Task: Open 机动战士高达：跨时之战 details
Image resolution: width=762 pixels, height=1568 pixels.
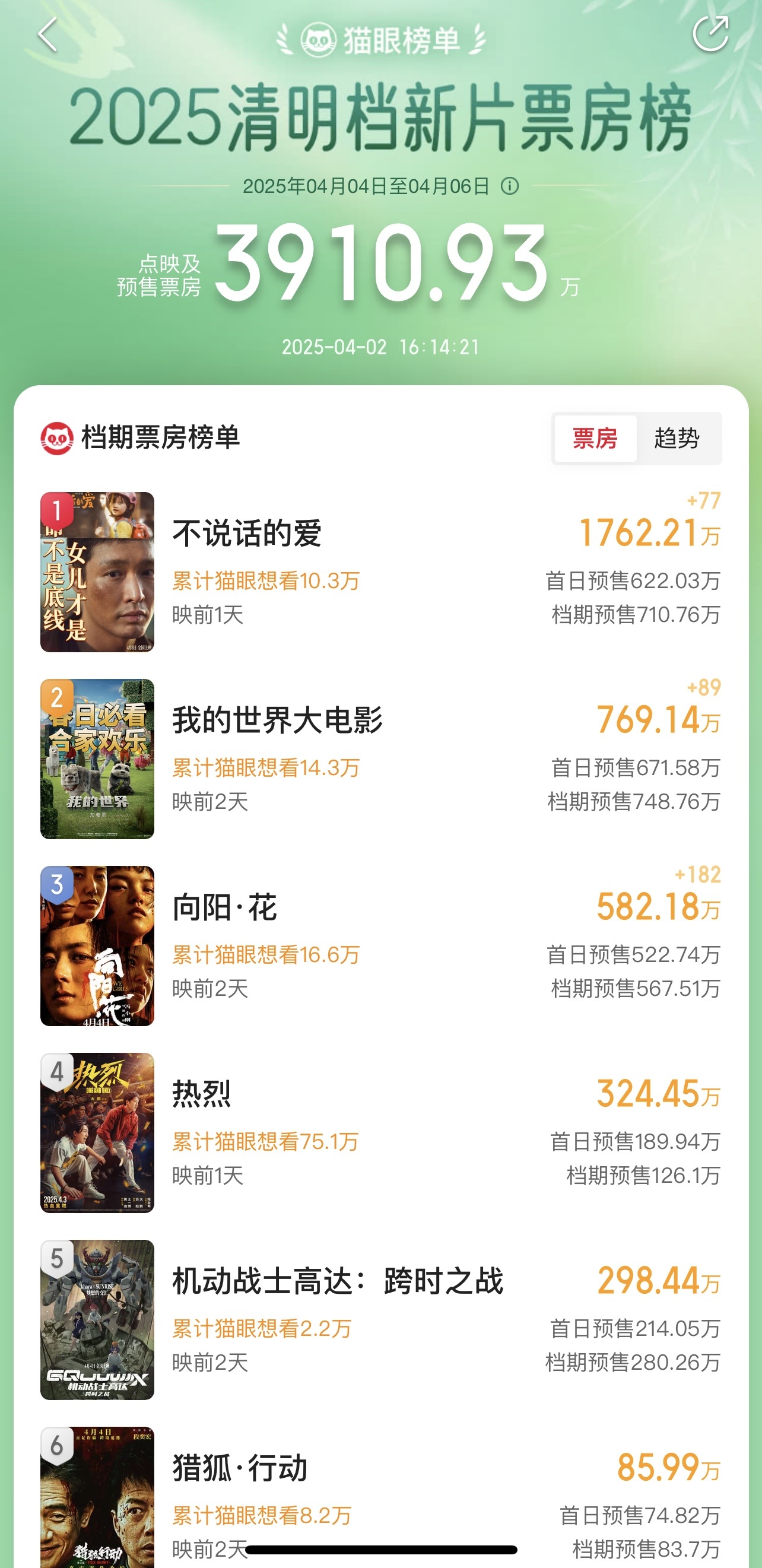Action: [338, 1281]
